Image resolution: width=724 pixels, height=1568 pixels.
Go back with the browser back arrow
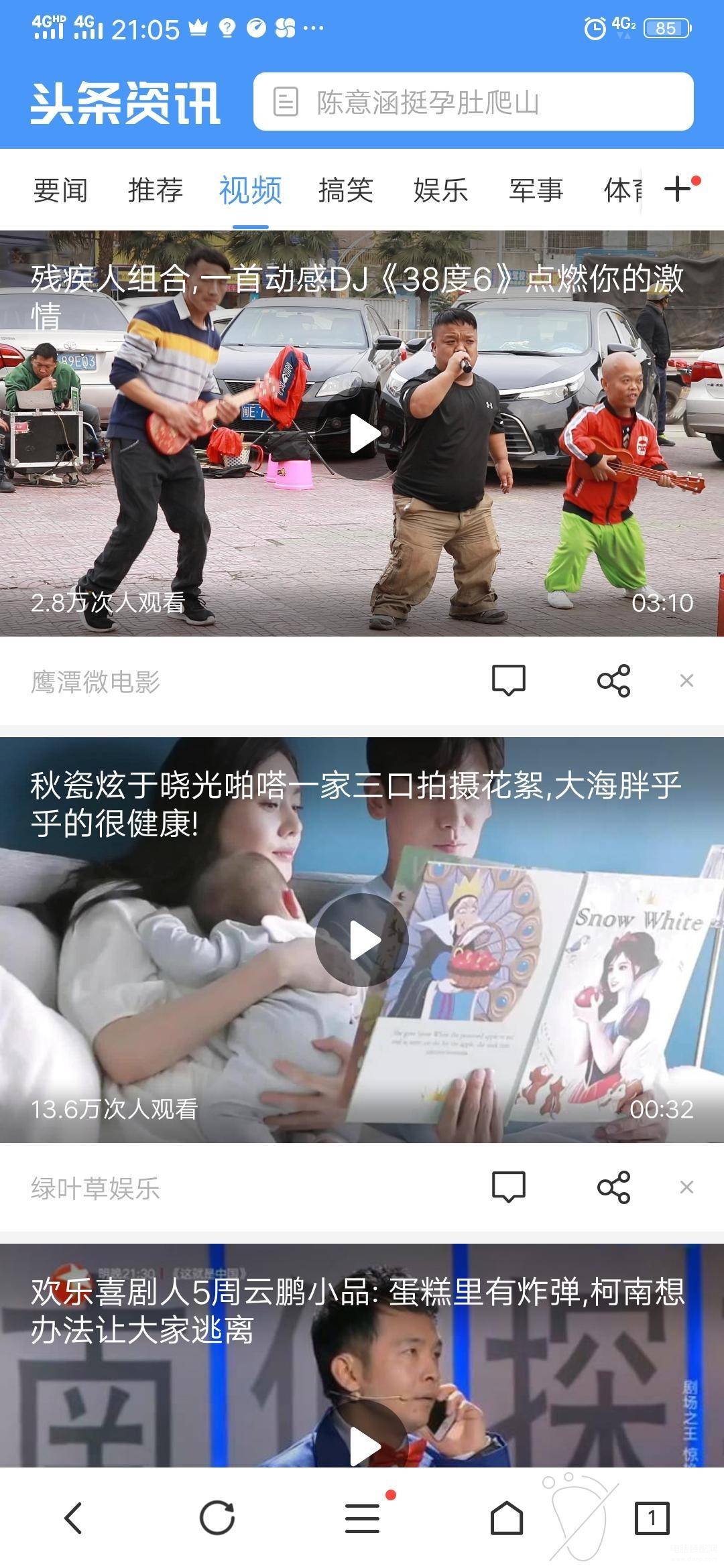click(x=72, y=1518)
